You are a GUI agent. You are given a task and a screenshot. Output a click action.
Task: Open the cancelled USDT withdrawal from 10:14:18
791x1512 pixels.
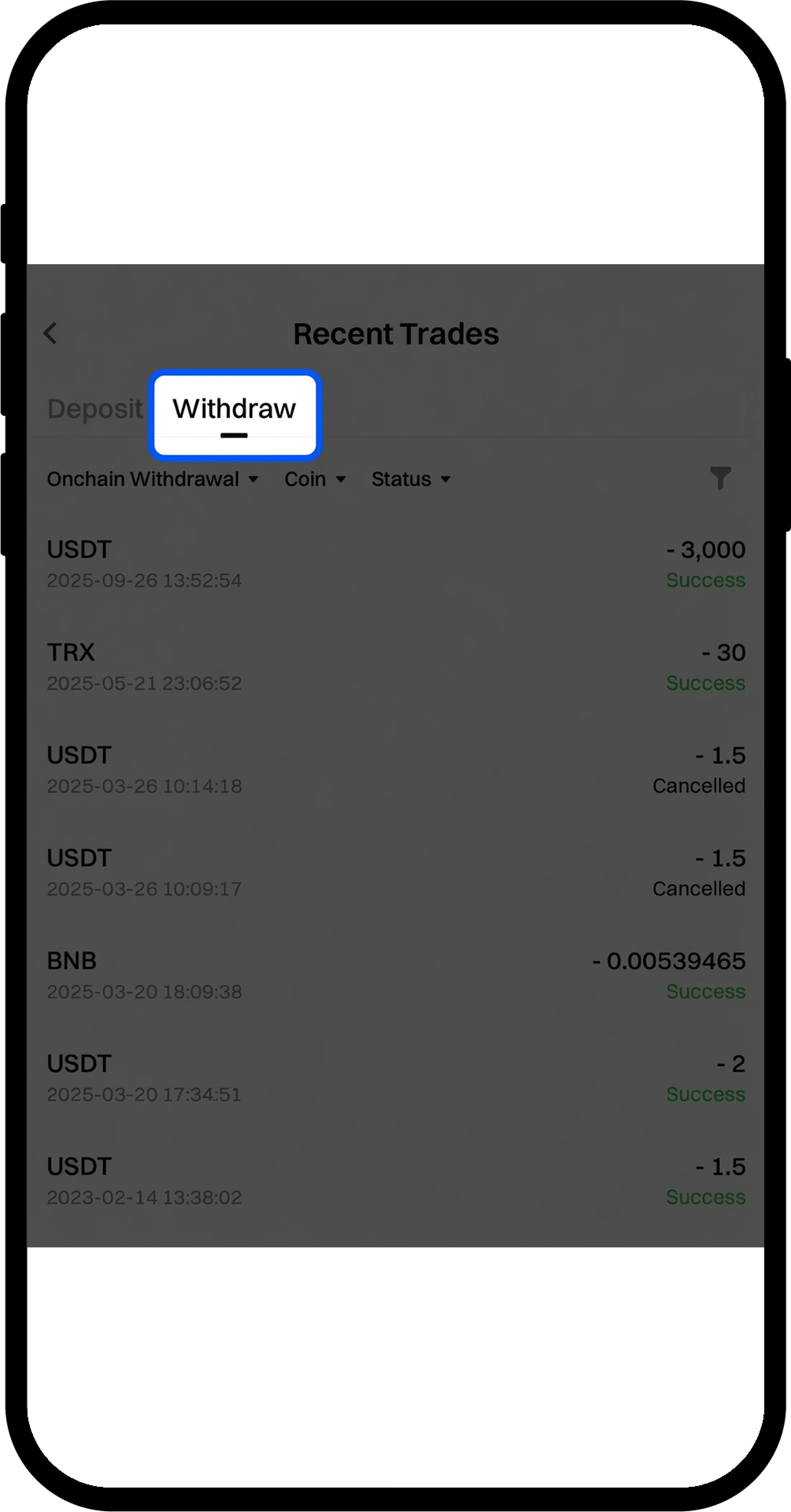coord(395,769)
